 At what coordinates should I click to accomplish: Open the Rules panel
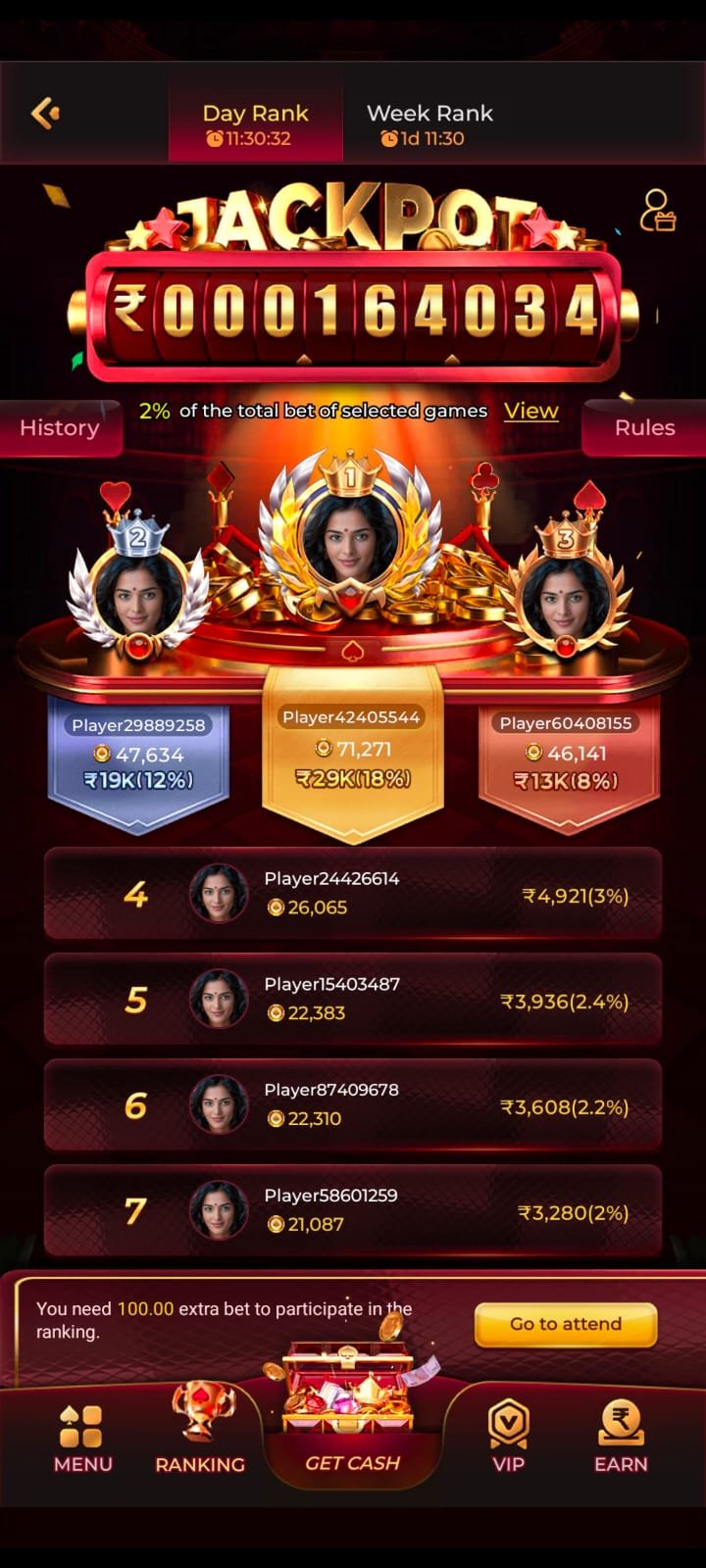[x=644, y=428]
